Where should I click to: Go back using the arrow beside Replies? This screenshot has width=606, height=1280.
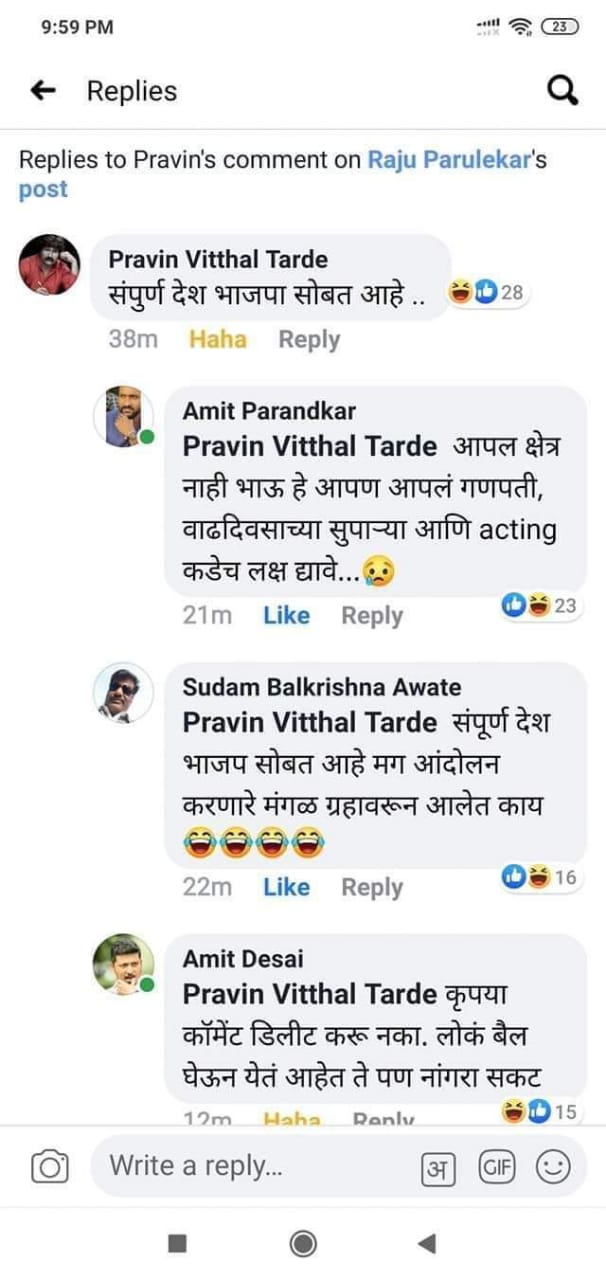[43, 91]
